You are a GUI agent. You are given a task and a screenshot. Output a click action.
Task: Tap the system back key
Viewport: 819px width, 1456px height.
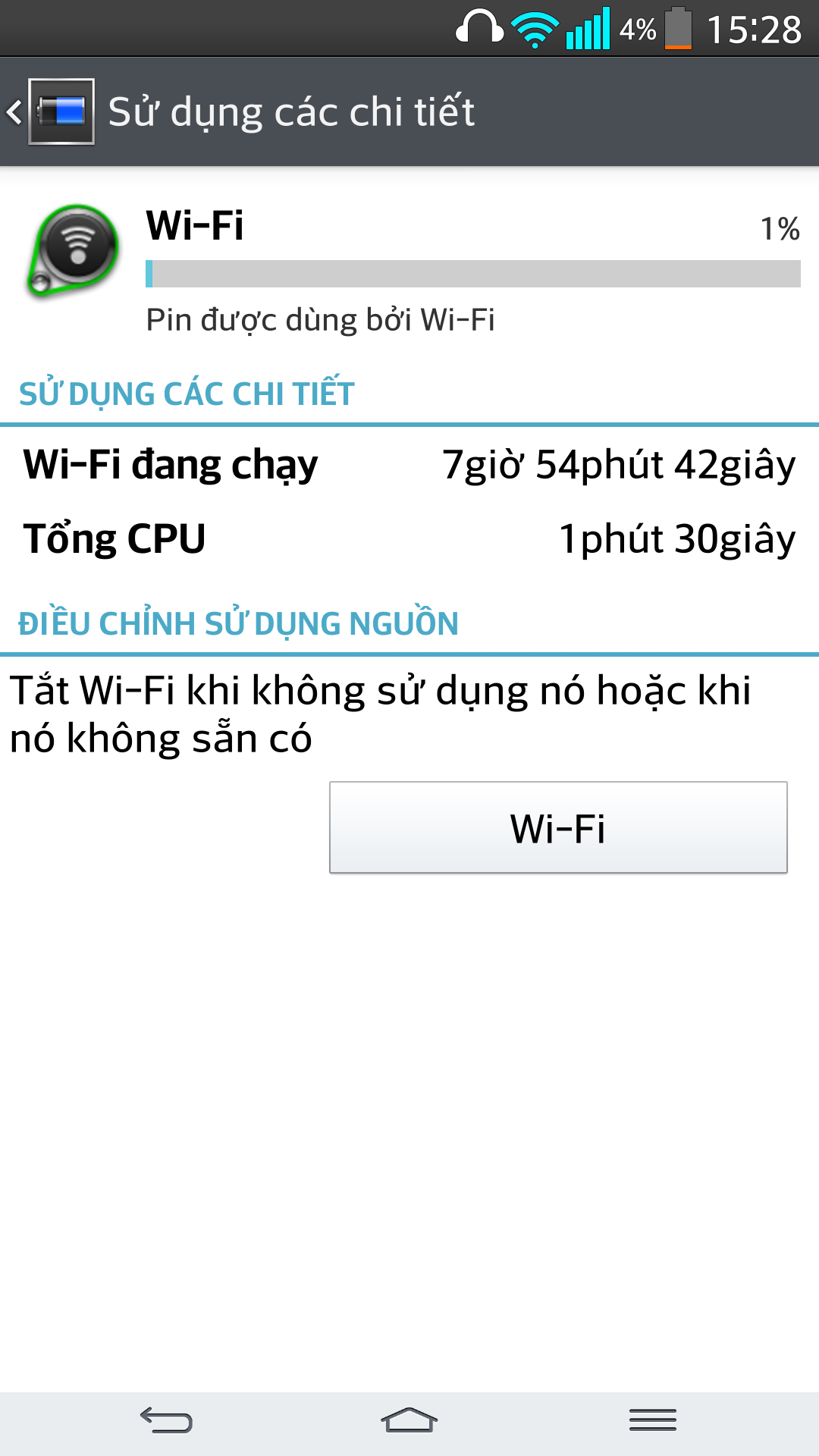pyautogui.click(x=166, y=1420)
